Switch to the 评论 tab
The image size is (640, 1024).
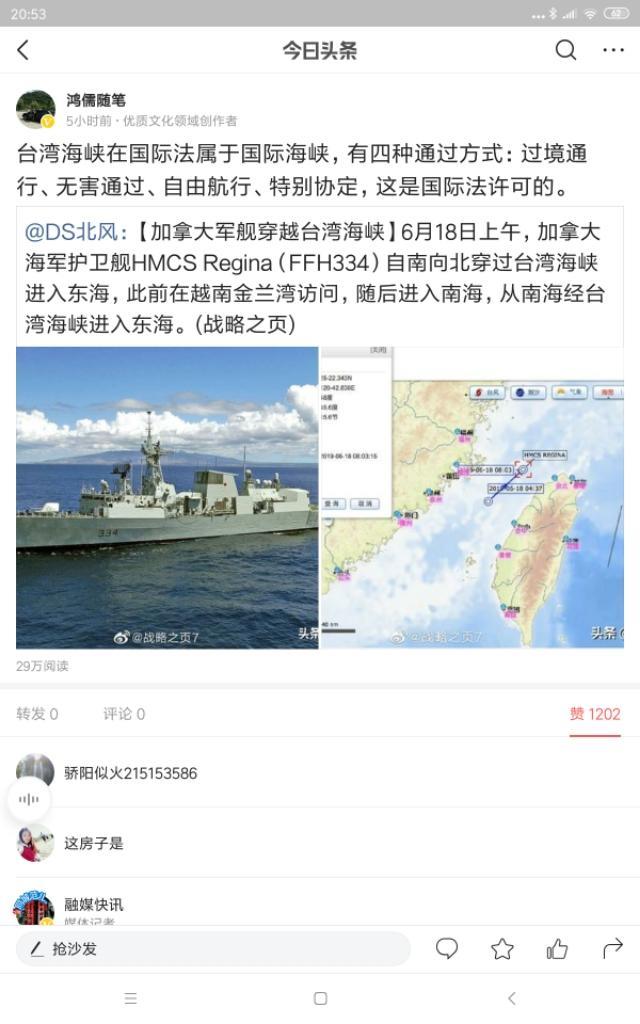coord(124,714)
